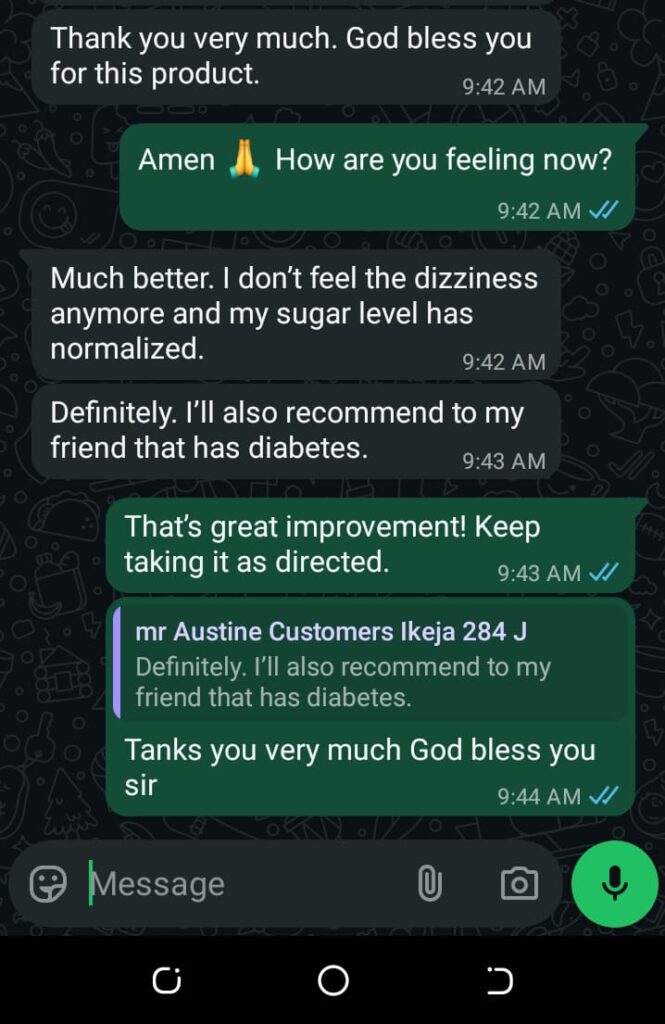This screenshot has height=1024, width=665.
Task: Go to the phone home screen
Action: pos(333,981)
